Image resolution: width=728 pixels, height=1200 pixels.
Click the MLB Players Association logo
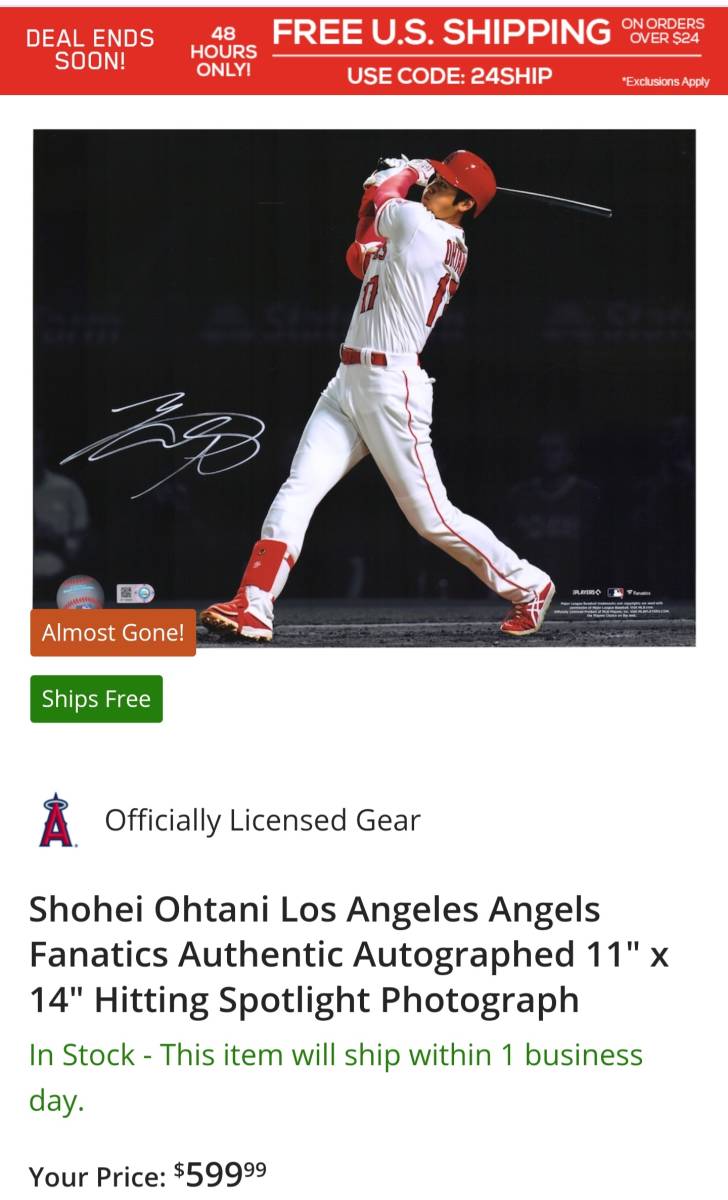[585, 592]
